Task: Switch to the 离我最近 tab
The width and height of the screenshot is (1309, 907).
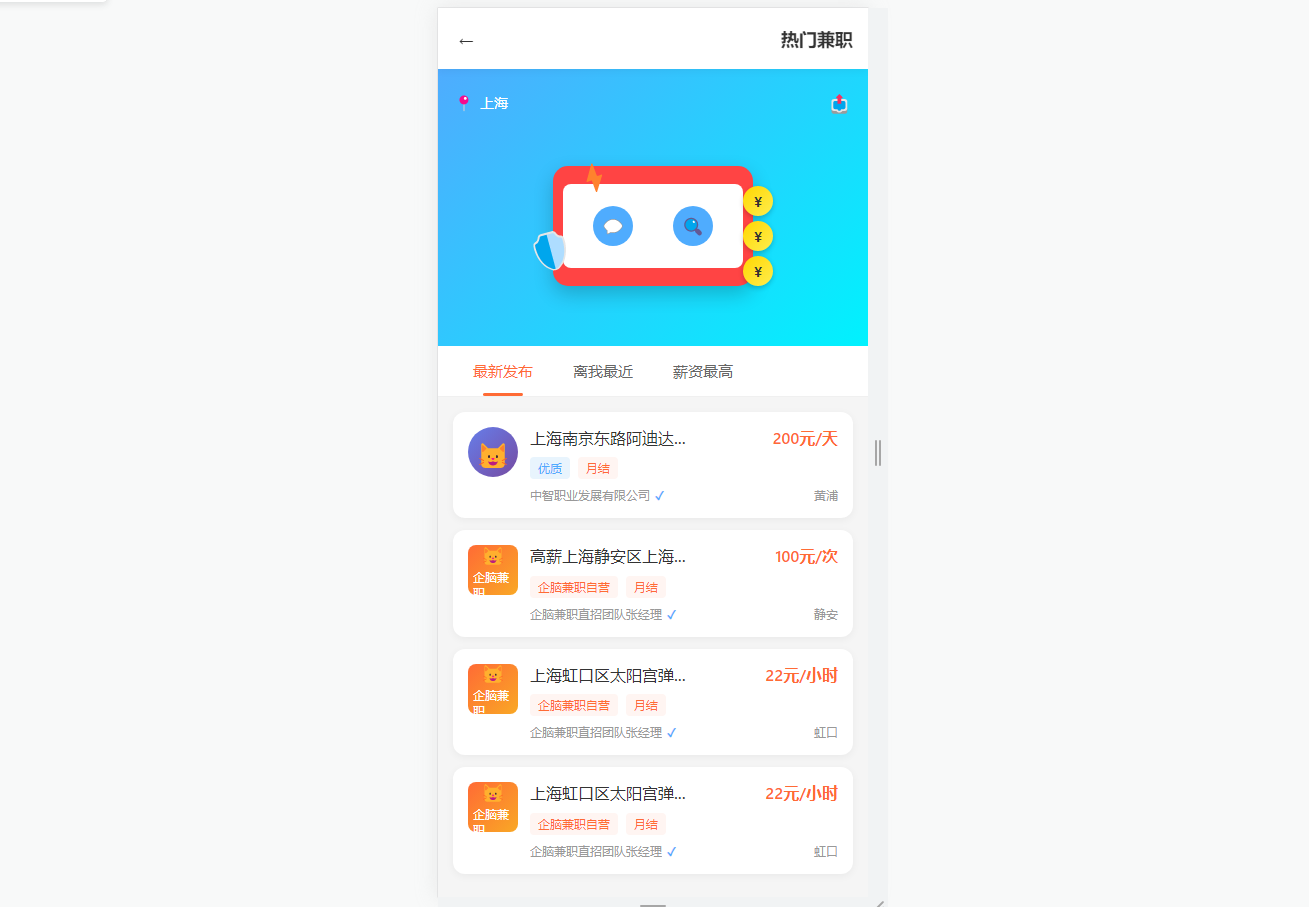Action: pyautogui.click(x=603, y=372)
